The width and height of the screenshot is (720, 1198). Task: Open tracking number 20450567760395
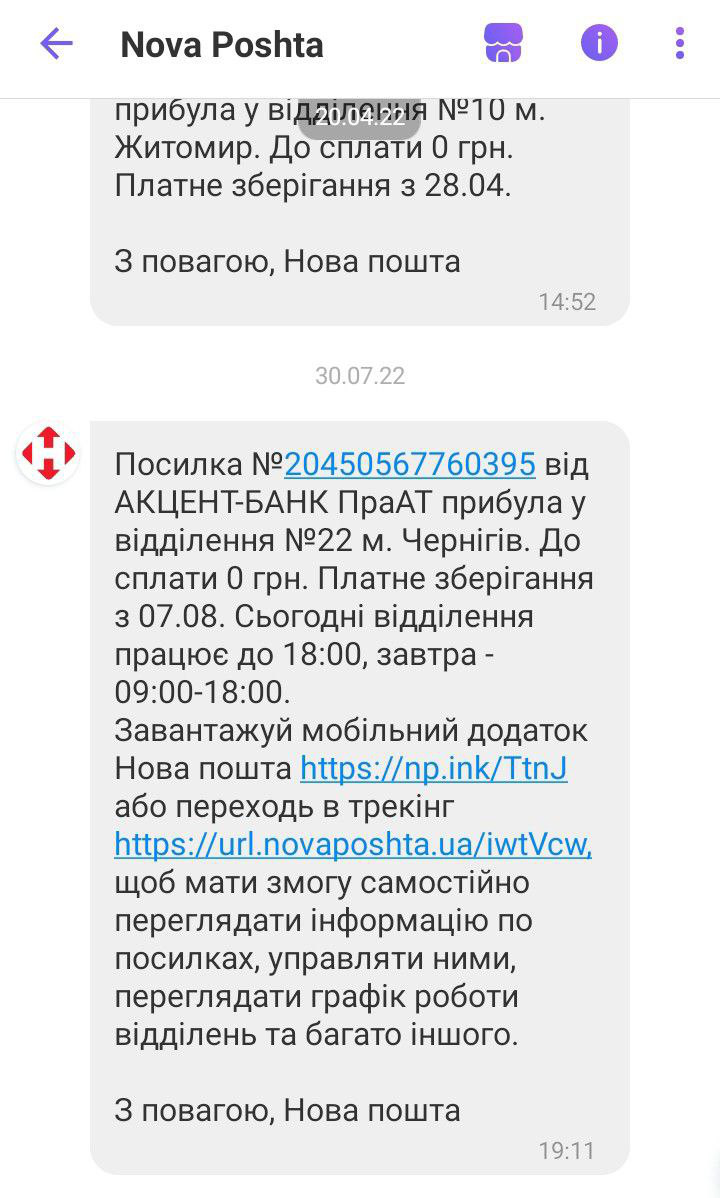[410, 465]
